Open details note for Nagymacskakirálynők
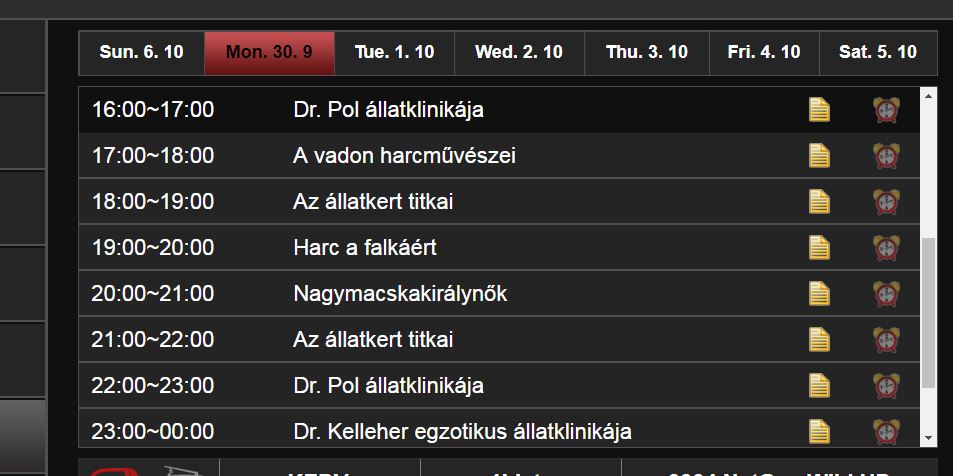 (x=819, y=294)
